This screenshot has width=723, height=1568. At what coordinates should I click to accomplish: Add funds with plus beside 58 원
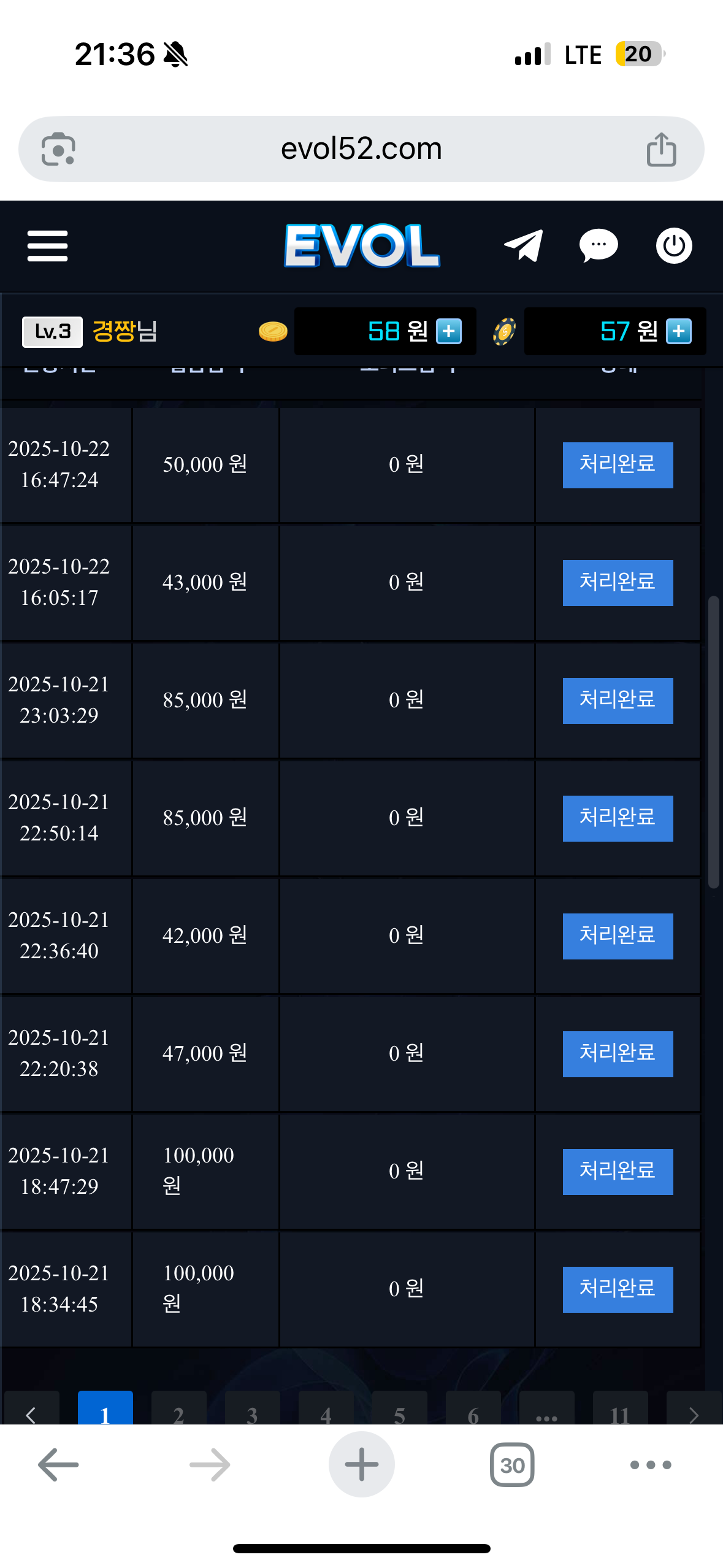tap(449, 331)
